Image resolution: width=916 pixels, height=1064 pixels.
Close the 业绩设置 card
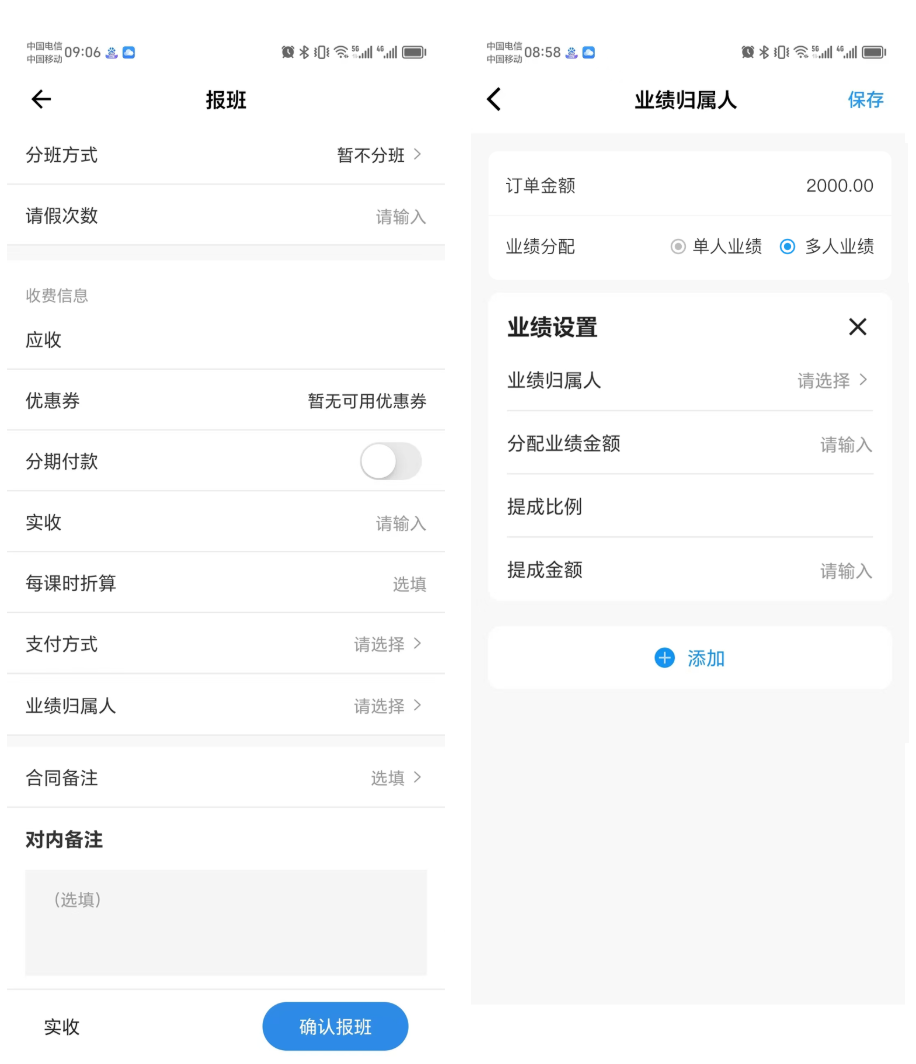point(857,327)
